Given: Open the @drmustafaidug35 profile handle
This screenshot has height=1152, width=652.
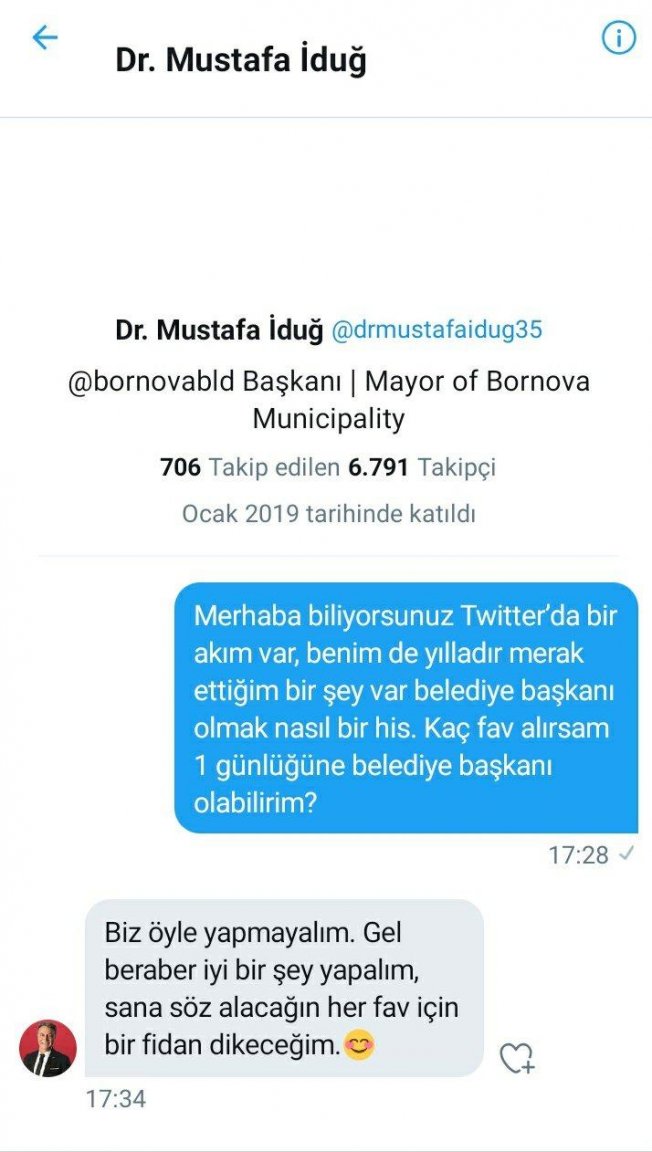Looking at the screenshot, I should pyautogui.click(x=437, y=329).
